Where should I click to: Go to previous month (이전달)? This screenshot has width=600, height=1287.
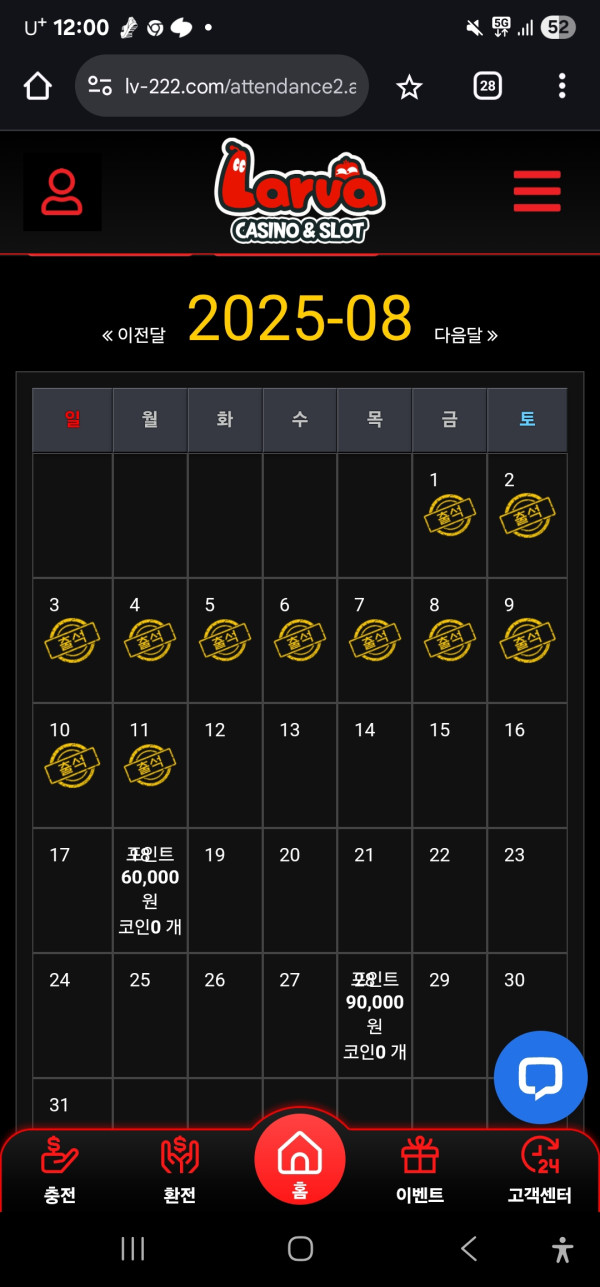[x=133, y=335]
